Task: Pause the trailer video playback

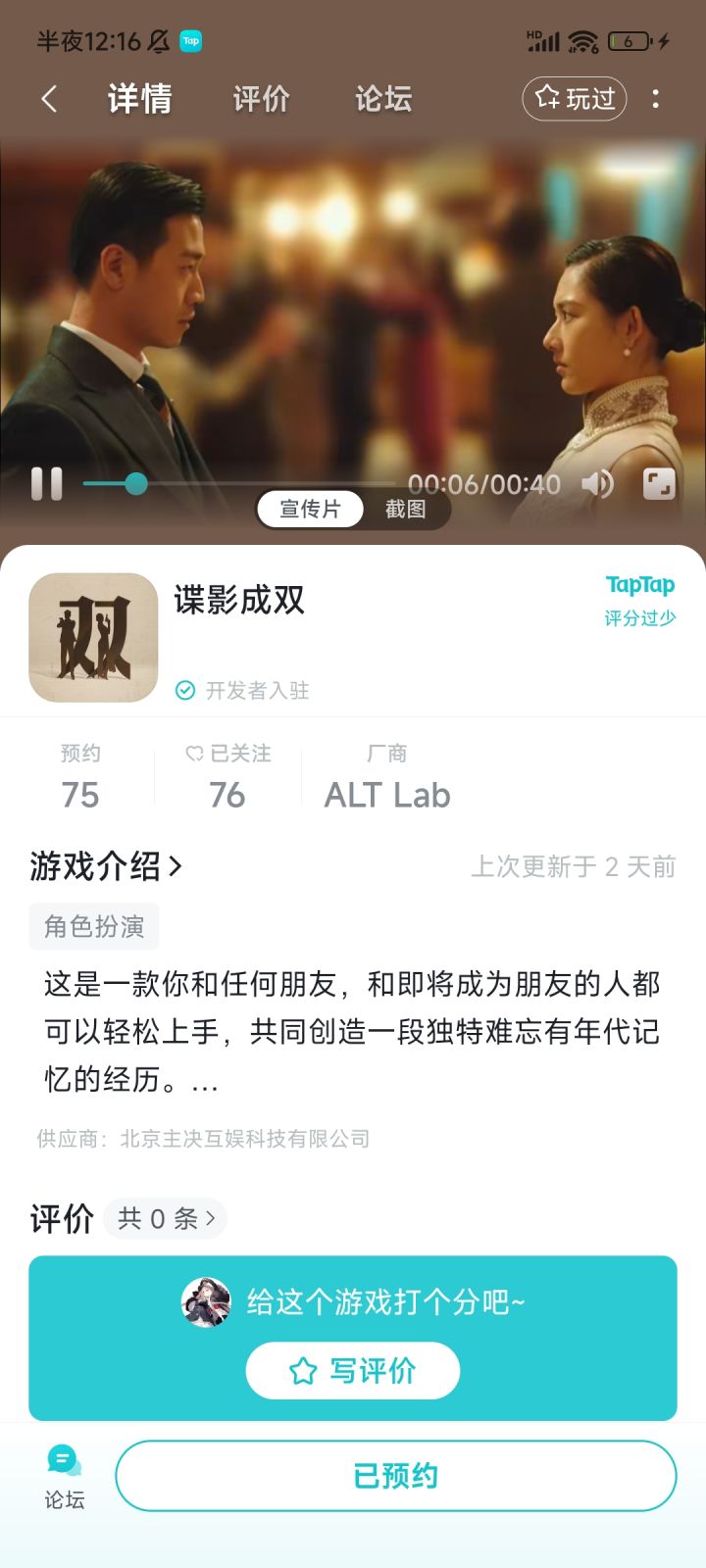Action: pyautogui.click(x=47, y=484)
